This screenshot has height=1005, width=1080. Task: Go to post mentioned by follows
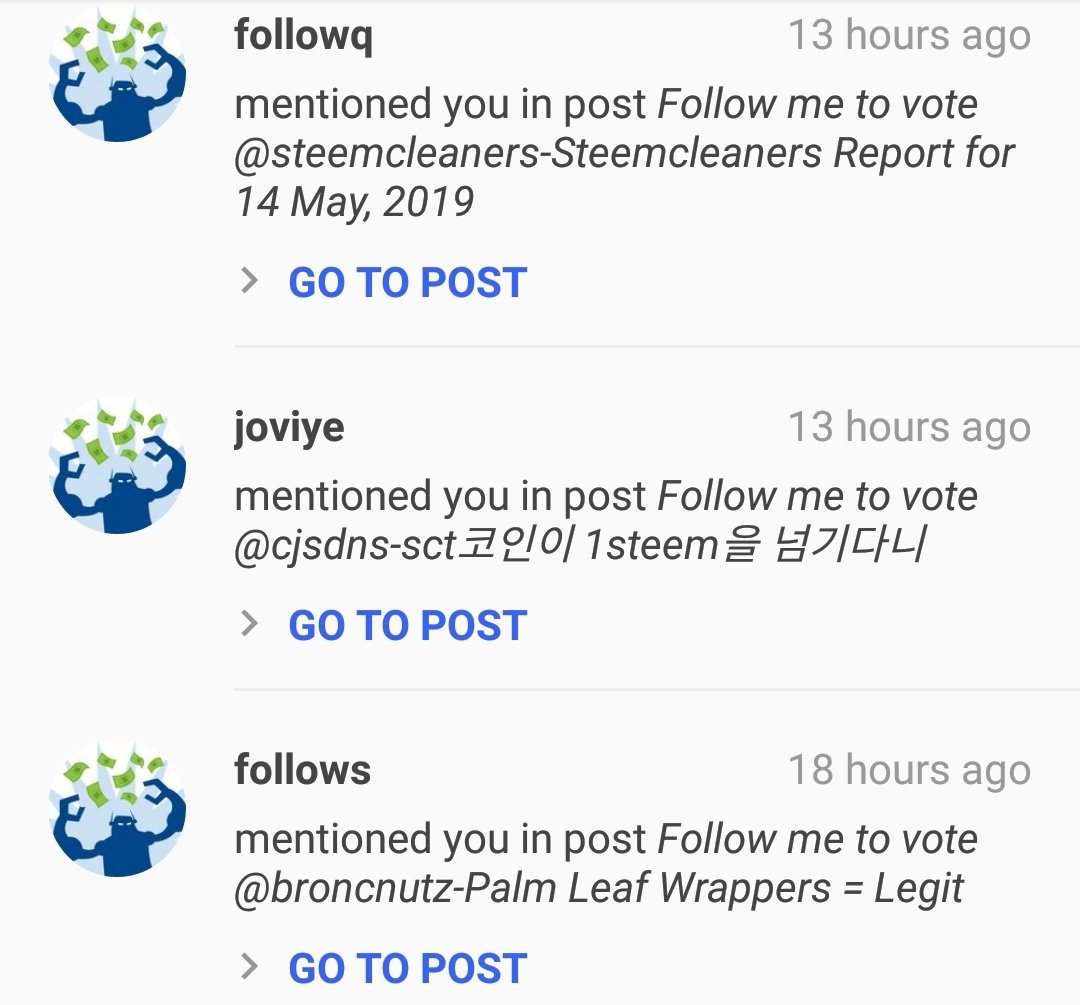406,968
